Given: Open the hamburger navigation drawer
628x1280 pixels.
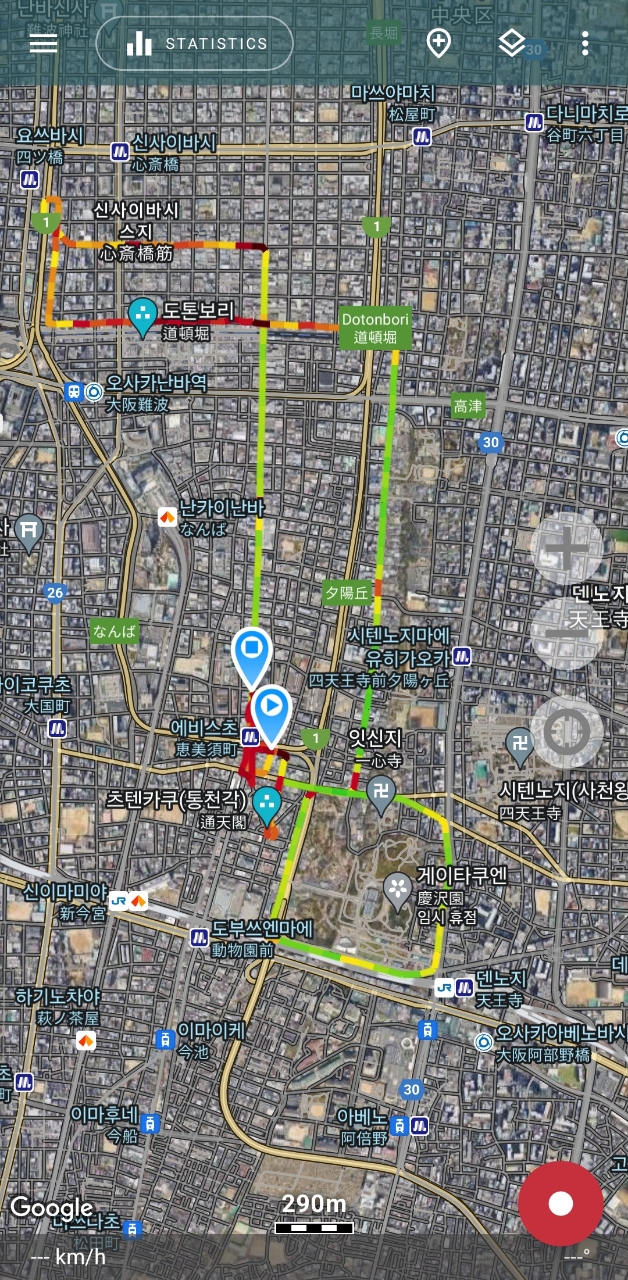Looking at the screenshot, I should pos(43,43).
